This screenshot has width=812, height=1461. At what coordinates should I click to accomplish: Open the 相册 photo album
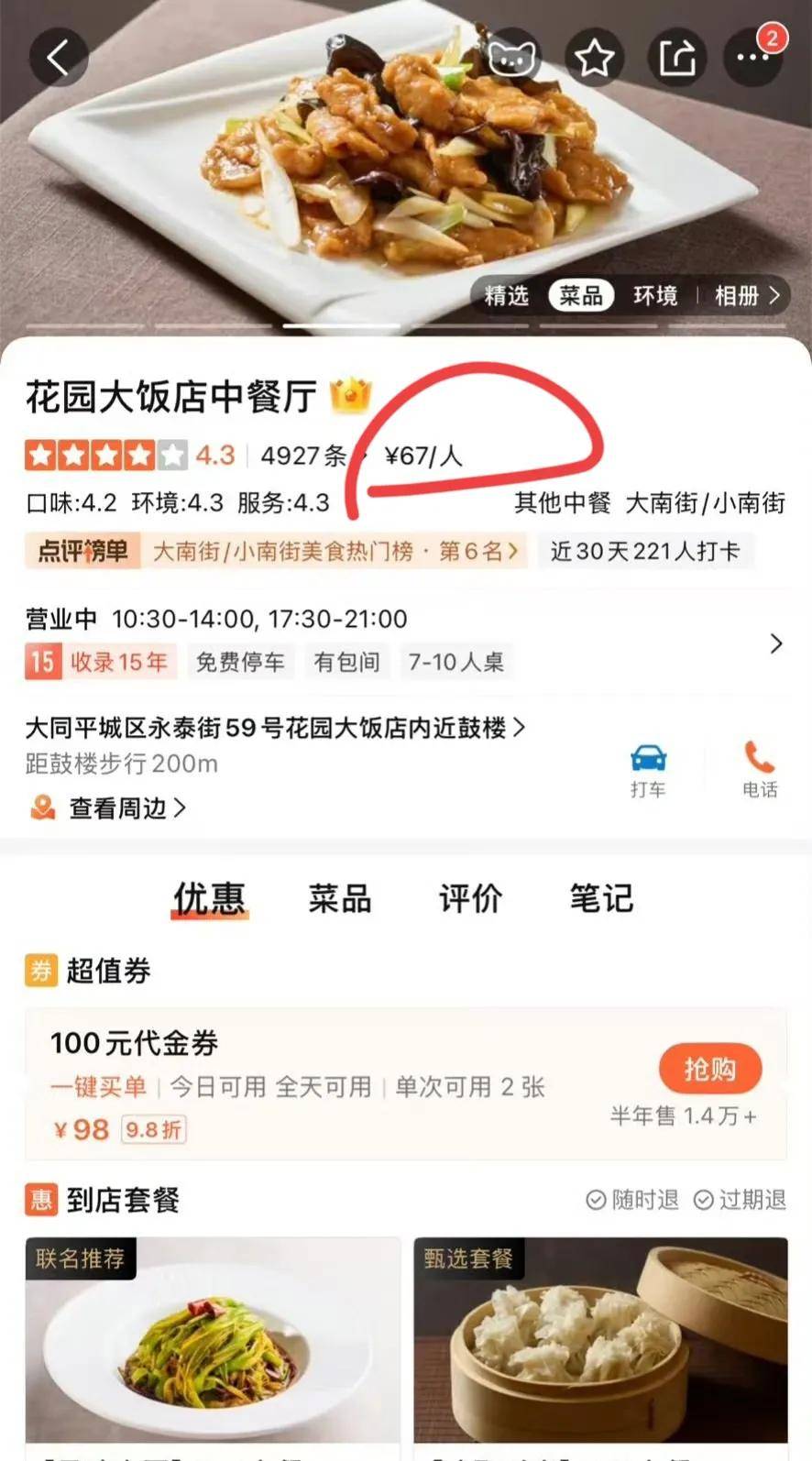coord(747,295)
